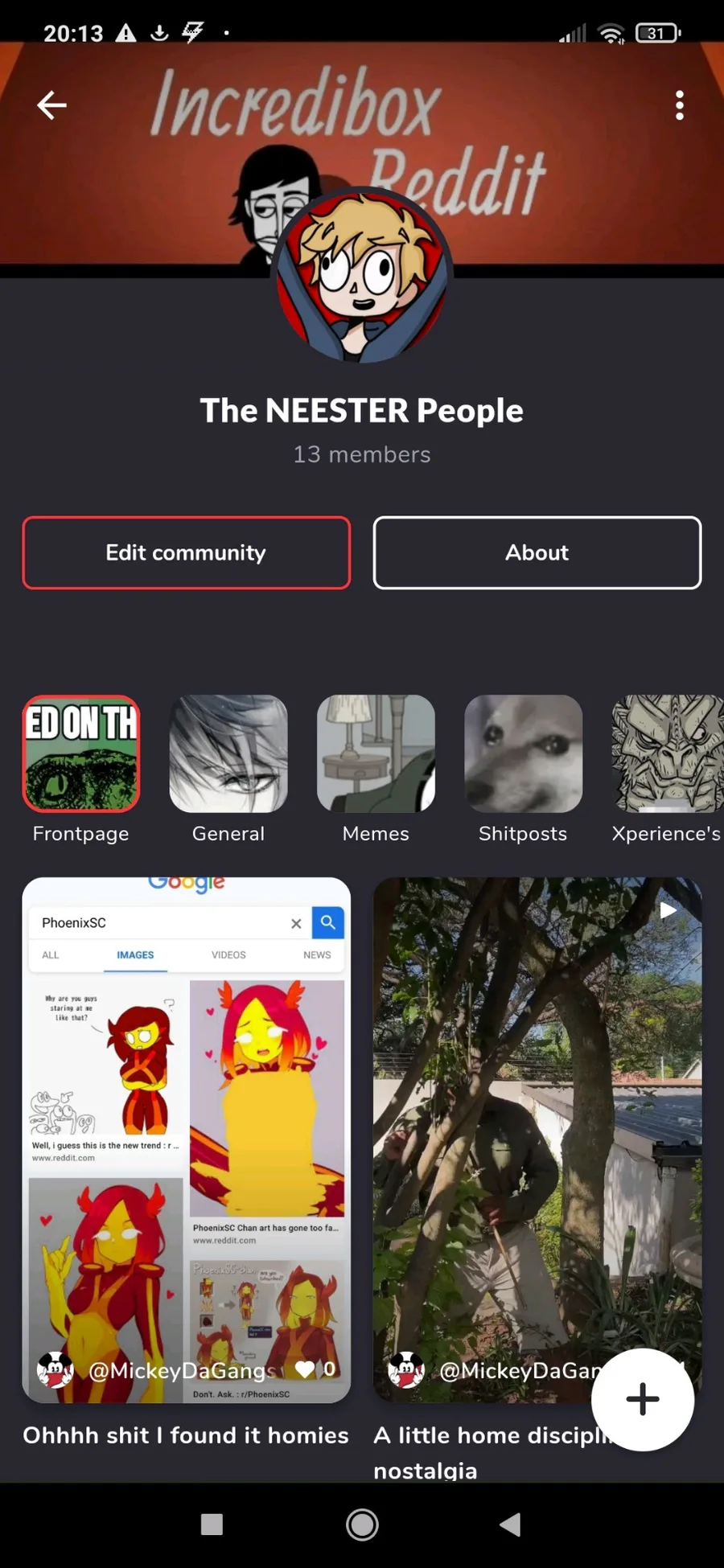Open the community profile avatar

point(362,276)
